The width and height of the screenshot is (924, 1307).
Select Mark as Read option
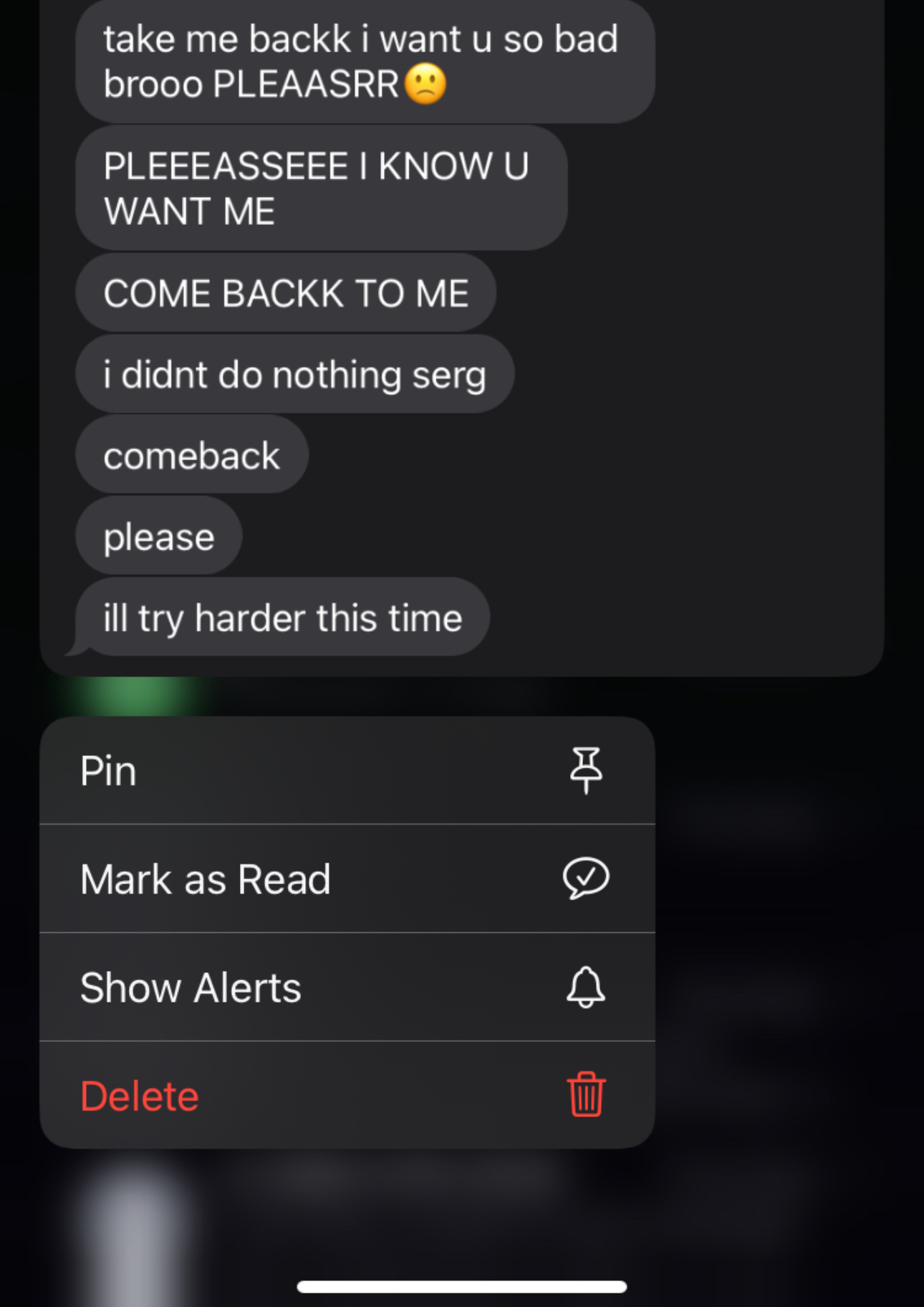tap(347, 879)
